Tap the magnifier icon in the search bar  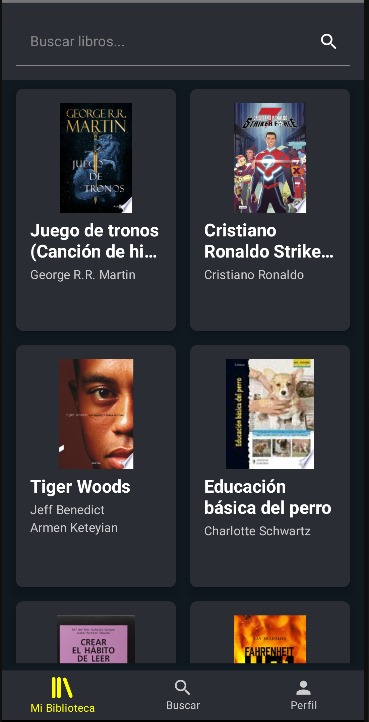coord(328,41)
